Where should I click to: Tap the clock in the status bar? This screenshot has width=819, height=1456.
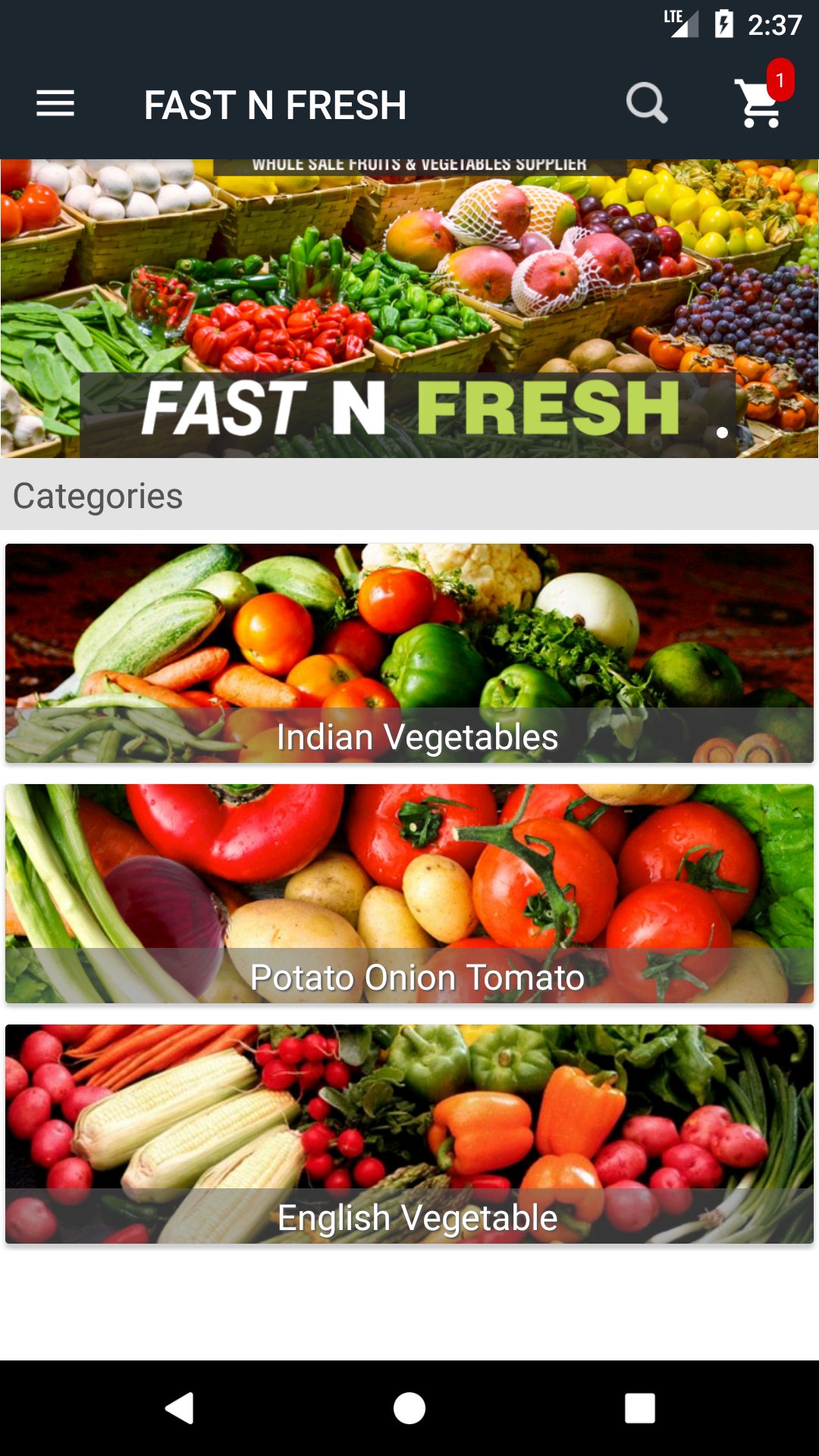pyautogui.click(x=776, y=23)
